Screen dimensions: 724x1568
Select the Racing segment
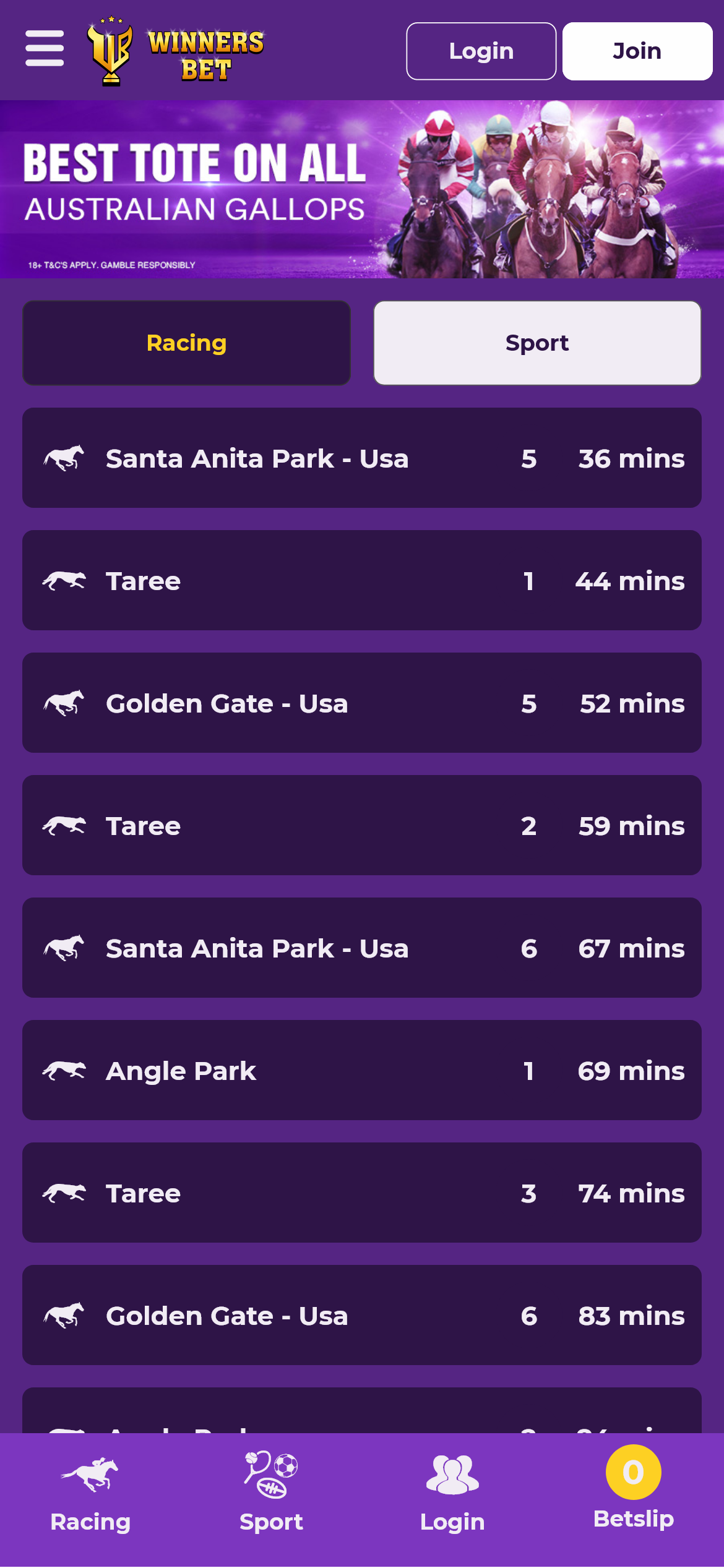click(186, 343)
